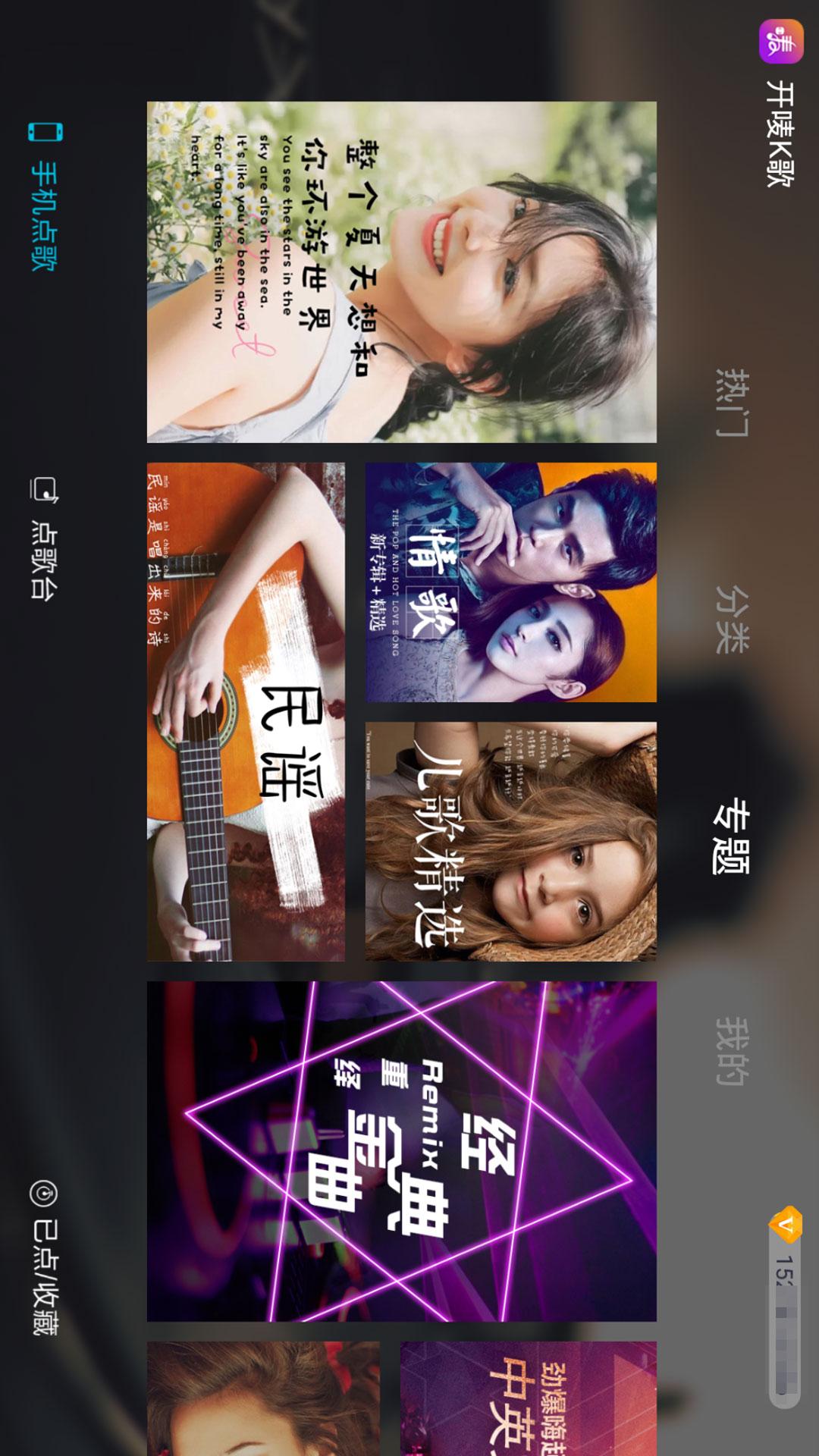Switch to the 热门 tab
The height and width of the screenshot is (1456, 819).
[732, 403]
